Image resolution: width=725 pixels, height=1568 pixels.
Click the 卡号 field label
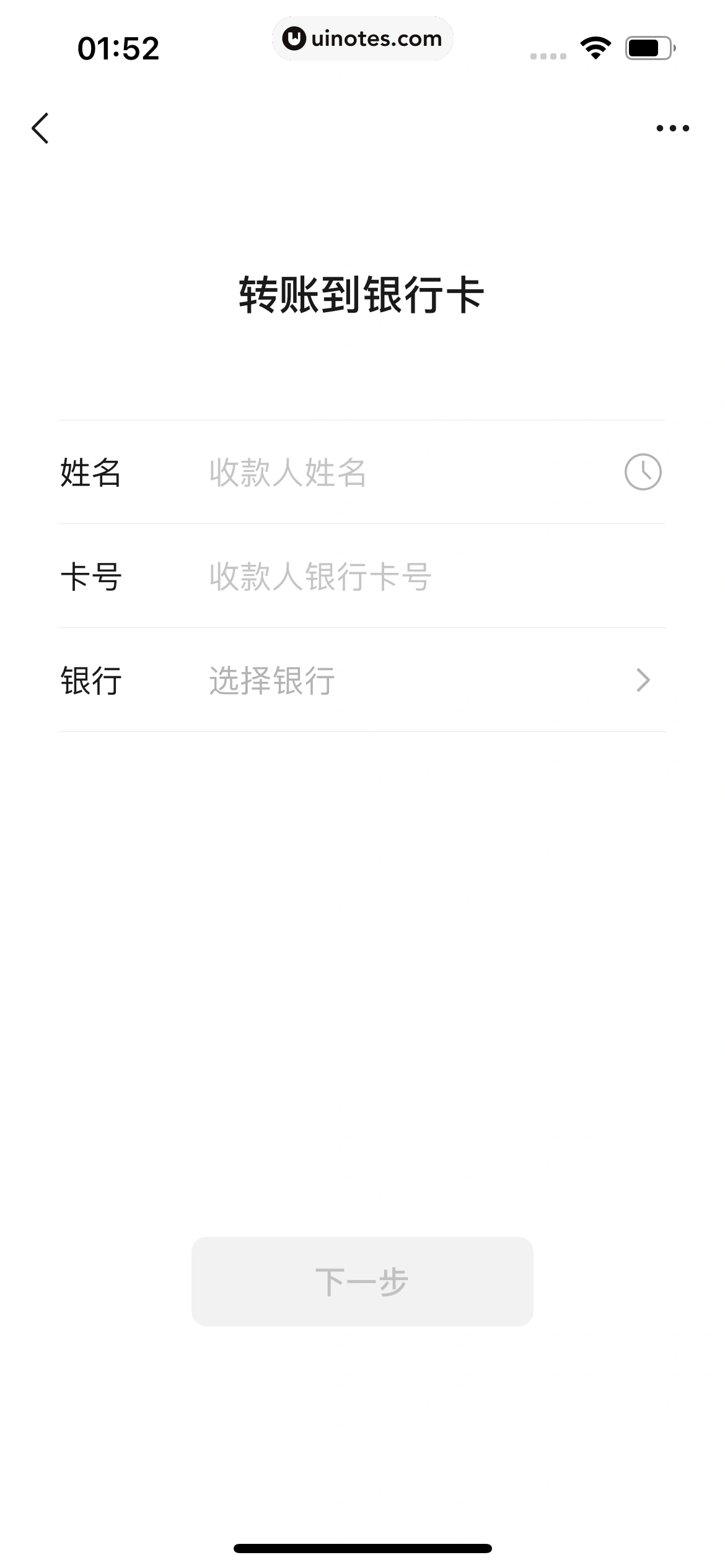pyautogui.click(x=92, y=577)
